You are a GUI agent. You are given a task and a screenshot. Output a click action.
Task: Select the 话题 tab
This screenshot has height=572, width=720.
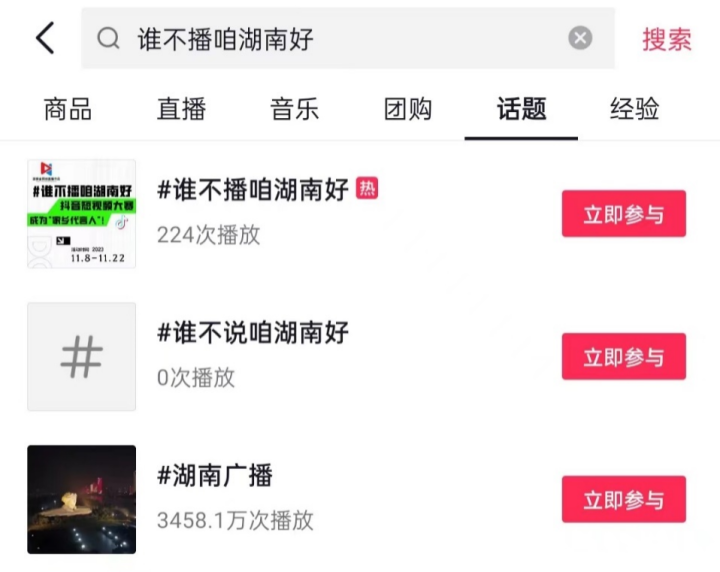pos(521,109)
